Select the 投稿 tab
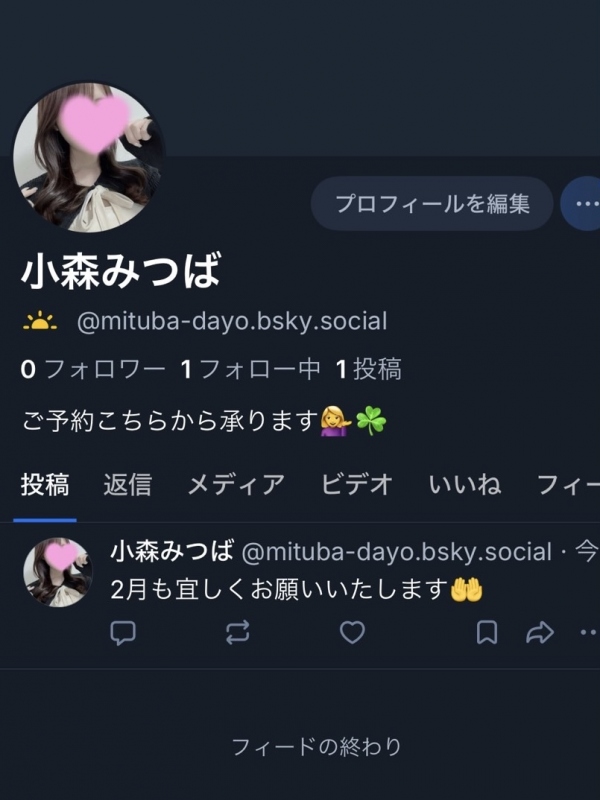The image size is (600, 800). pyautogui.click(x=45, y=486)
